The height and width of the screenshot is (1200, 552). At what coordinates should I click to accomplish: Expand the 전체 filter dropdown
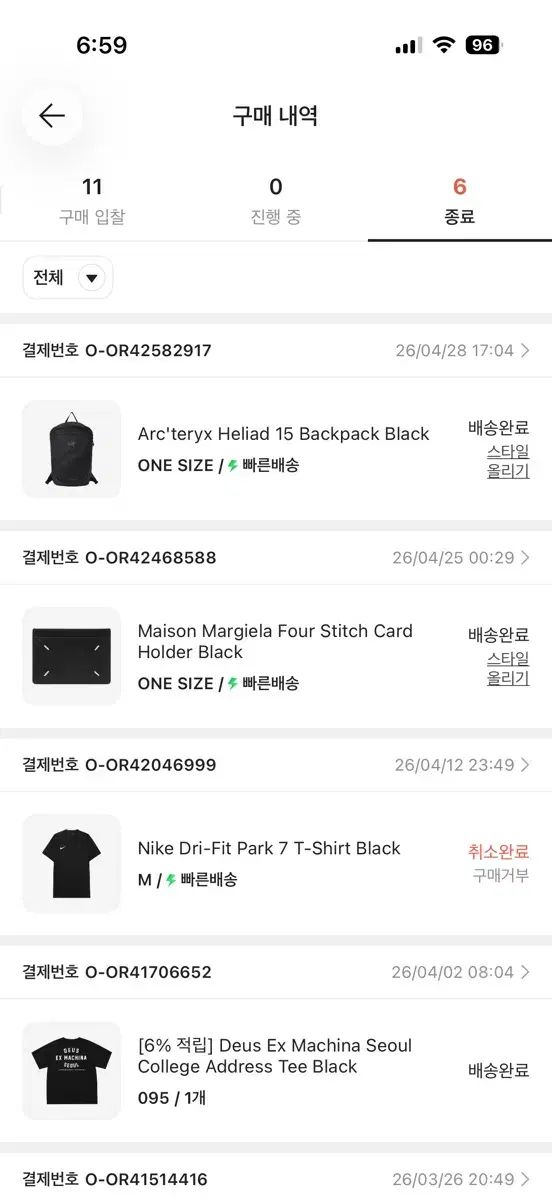pos(68,278)
